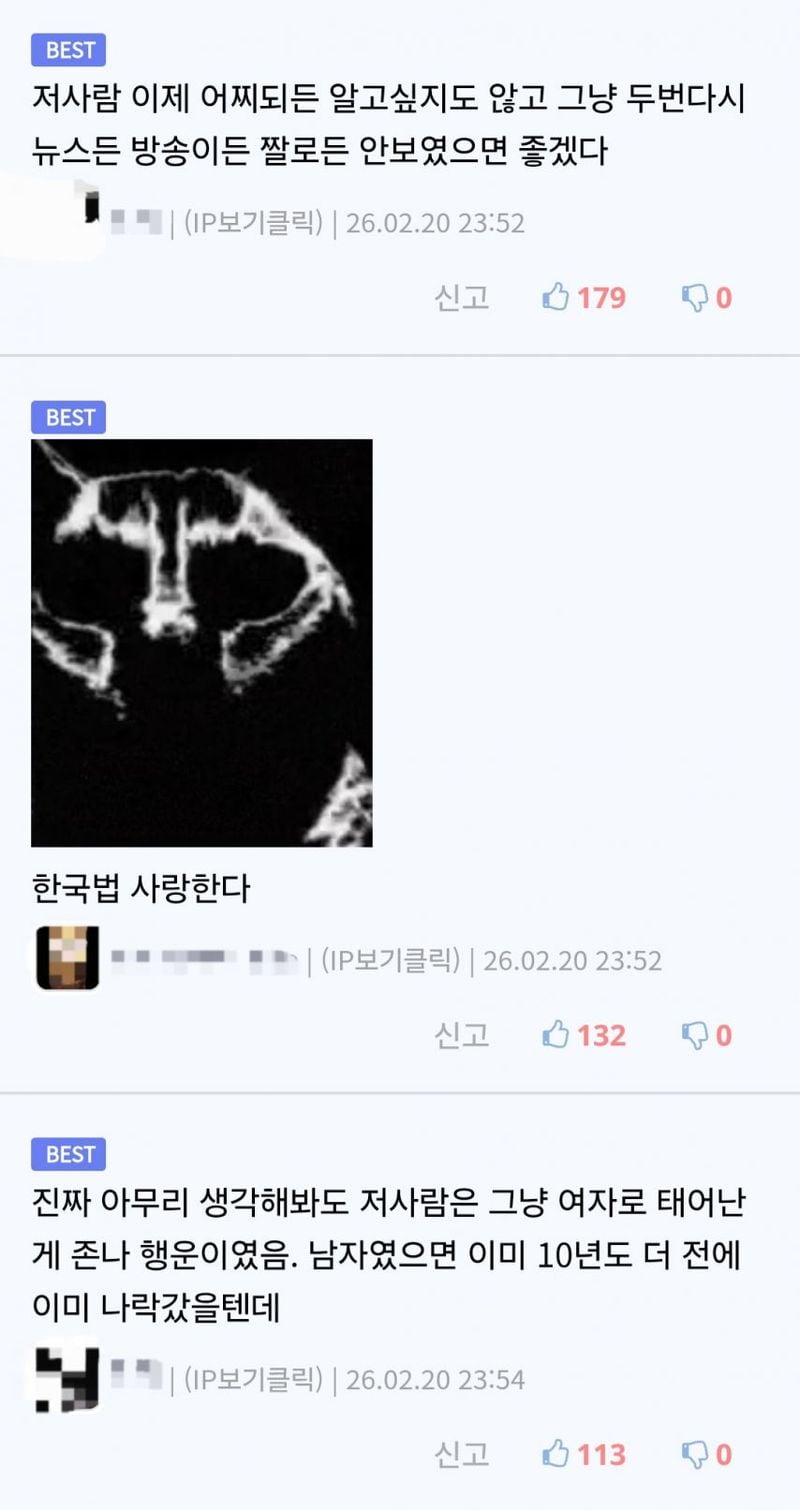Screen dimensions: 800x1510
Task: Reveal the IP on the 한국법 사랑한다 comment
Action: (x=390, y=961)
